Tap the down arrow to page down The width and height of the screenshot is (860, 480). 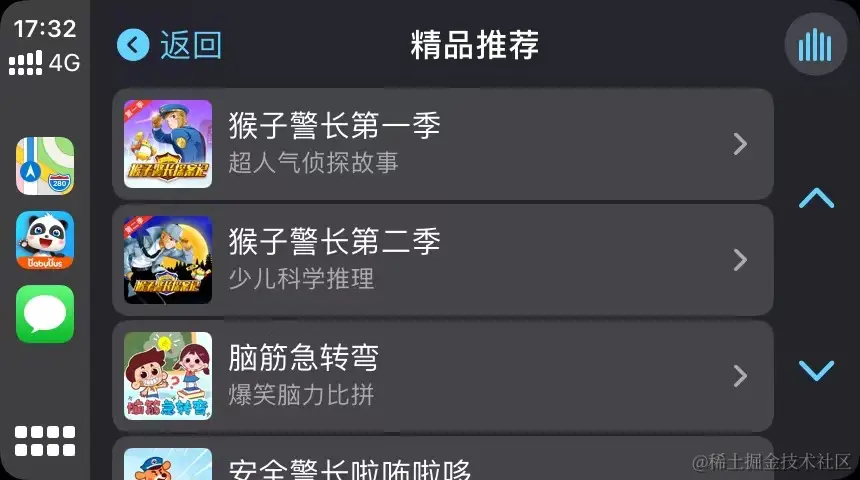[x=816, y=371]
